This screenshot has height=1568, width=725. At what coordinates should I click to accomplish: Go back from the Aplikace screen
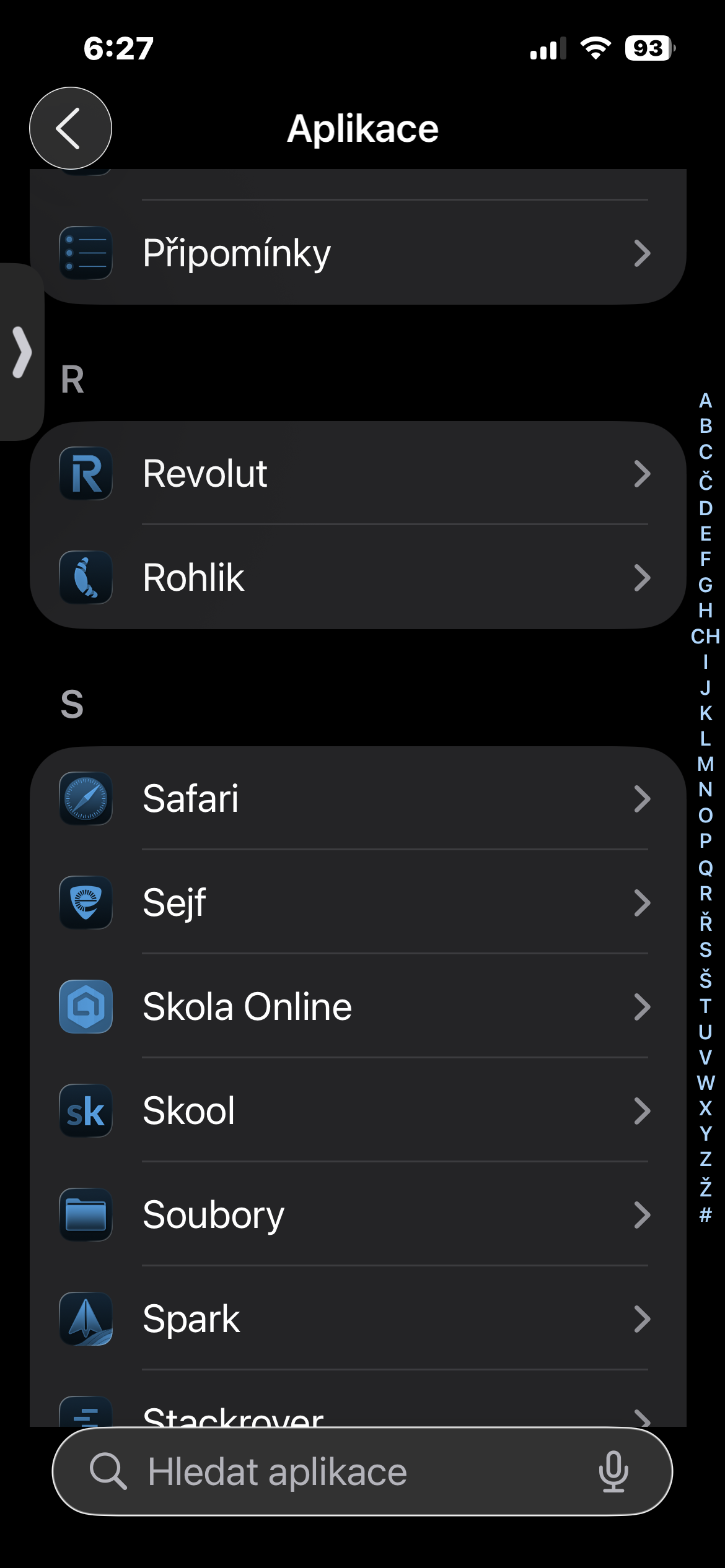(x=70, y=128)
